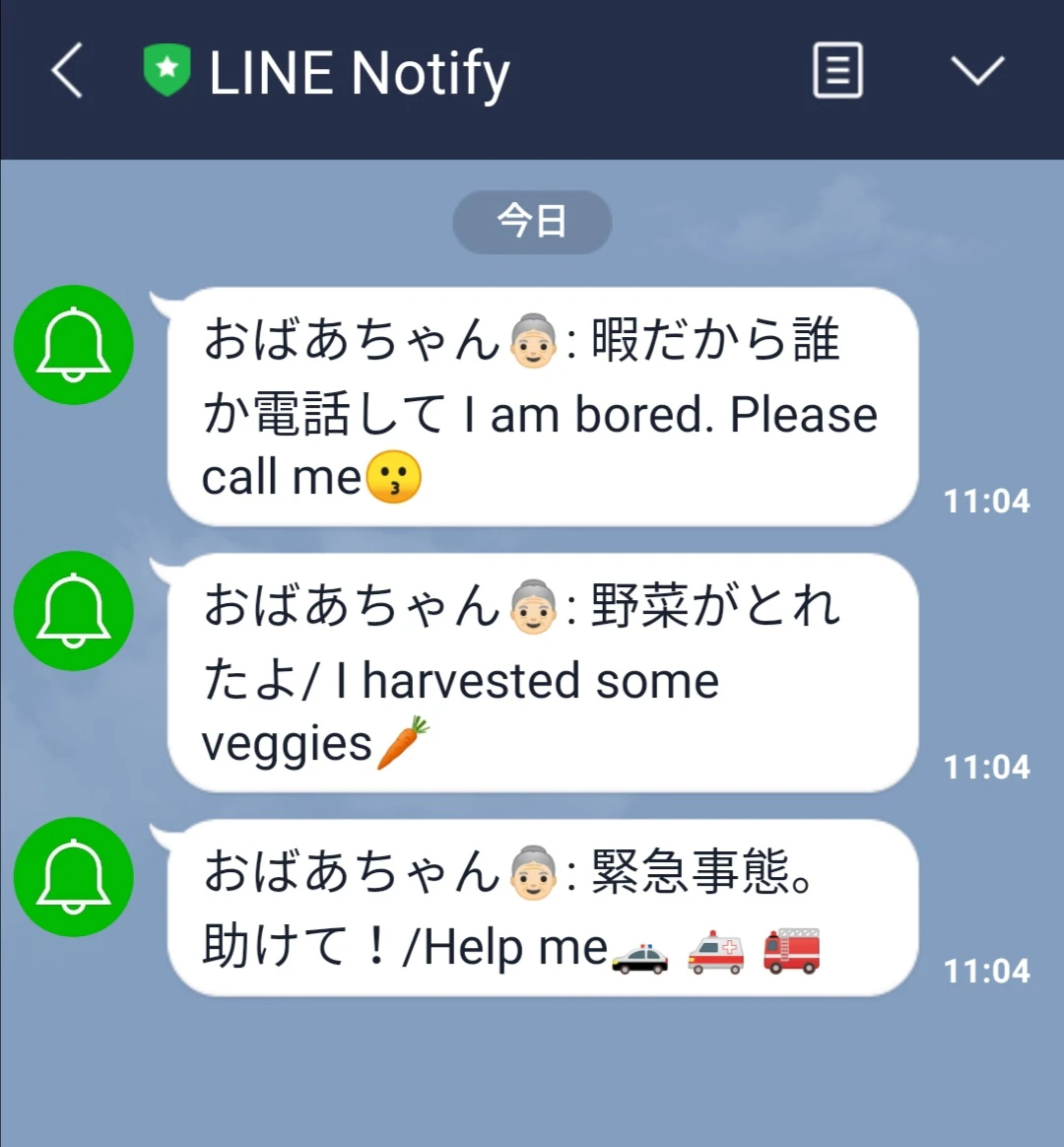Open bell avatar beside the harvested veggies message
Viewport: 1064px width, 1147px height.
pos(73,611)
